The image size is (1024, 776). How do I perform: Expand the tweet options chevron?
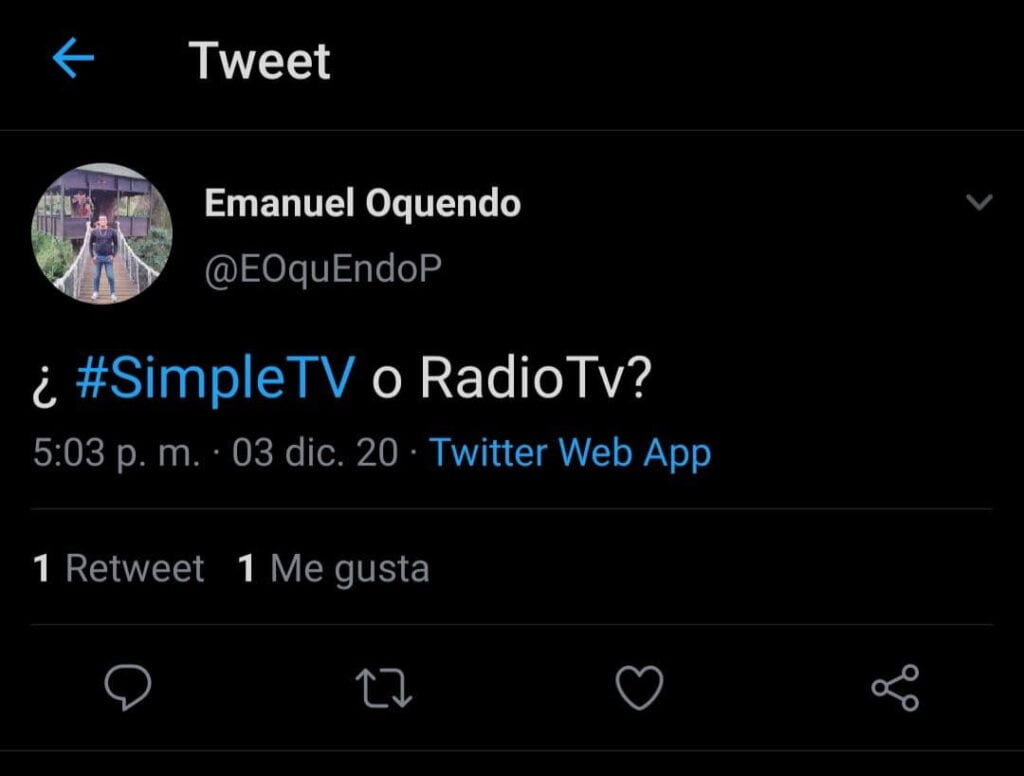[x=979, y=203]
